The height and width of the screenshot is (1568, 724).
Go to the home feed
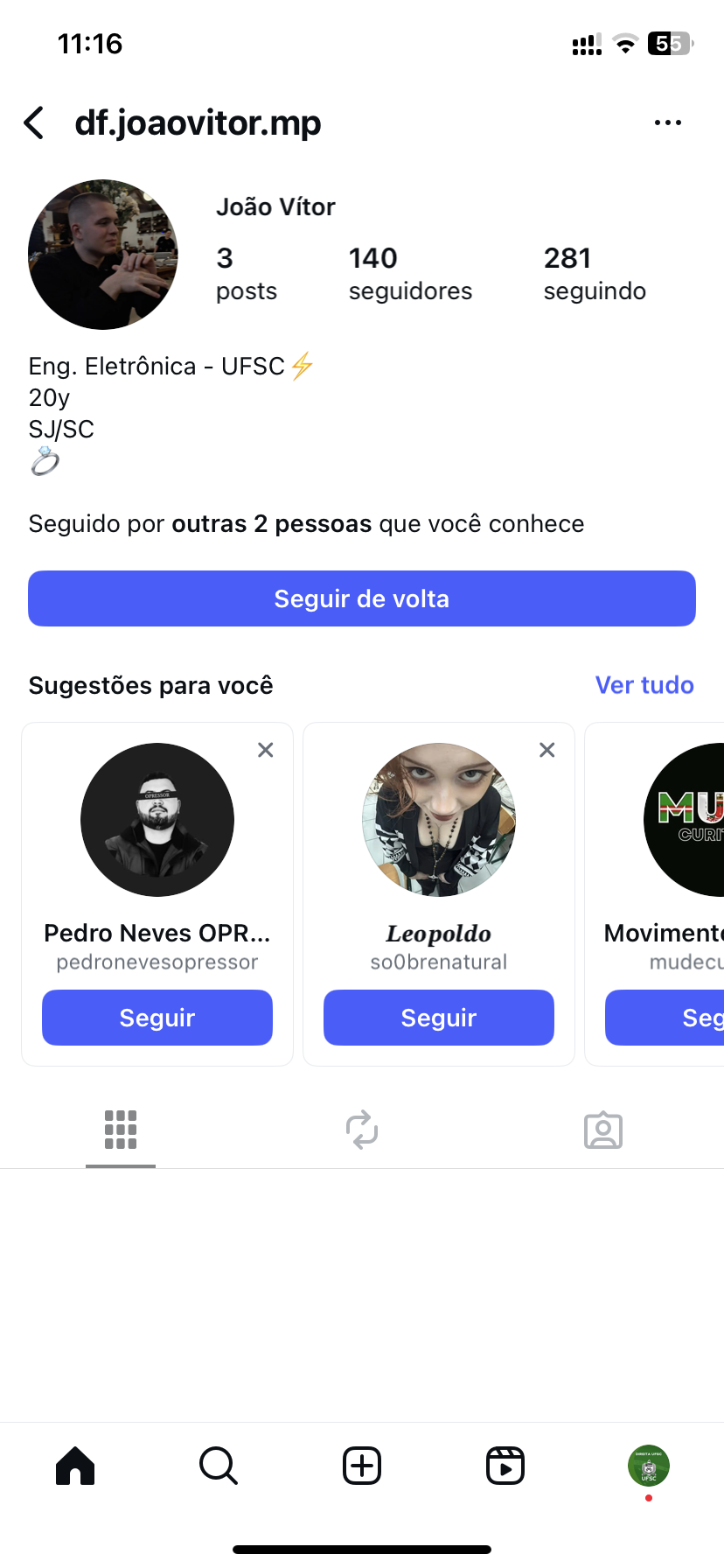(75, 1466)
